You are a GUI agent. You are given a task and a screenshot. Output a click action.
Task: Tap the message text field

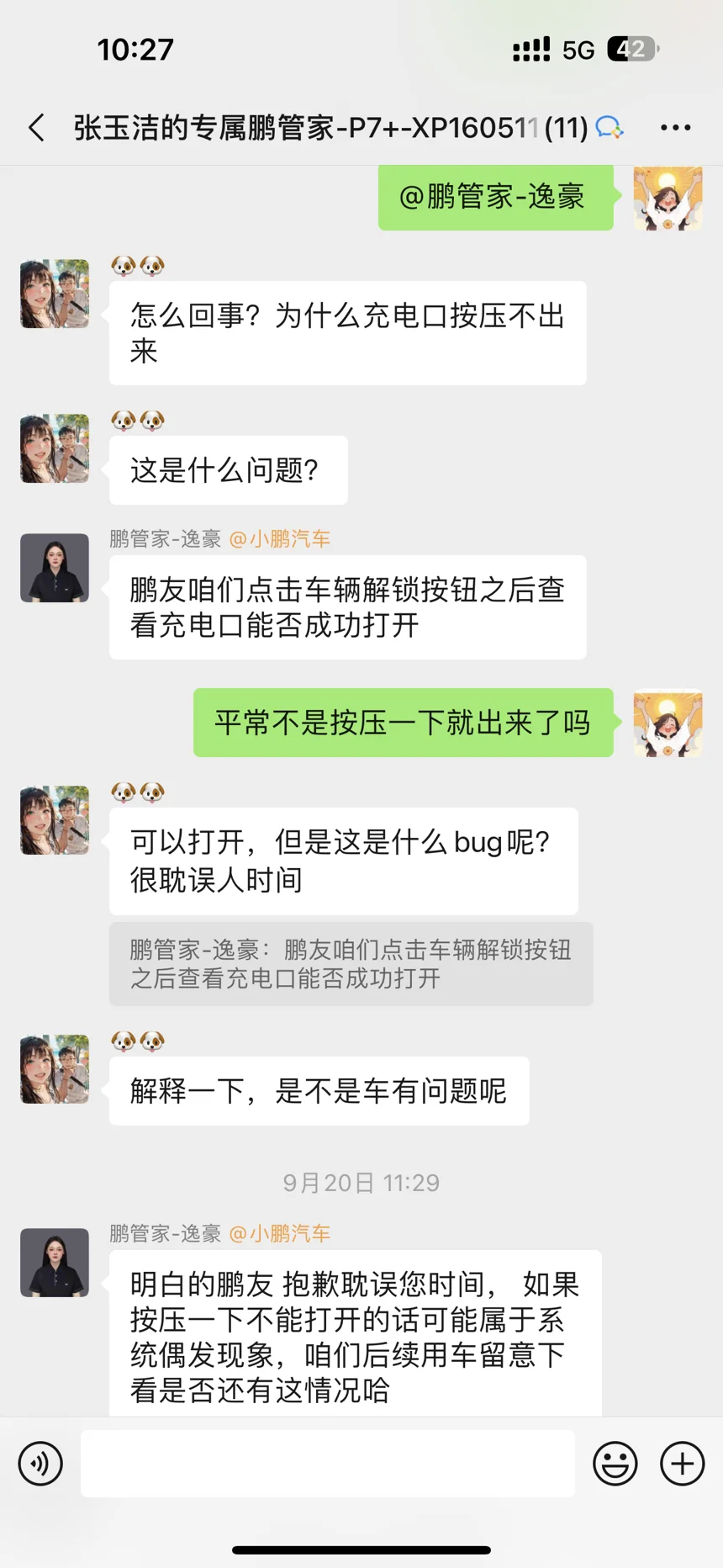tap(328, 1464)
